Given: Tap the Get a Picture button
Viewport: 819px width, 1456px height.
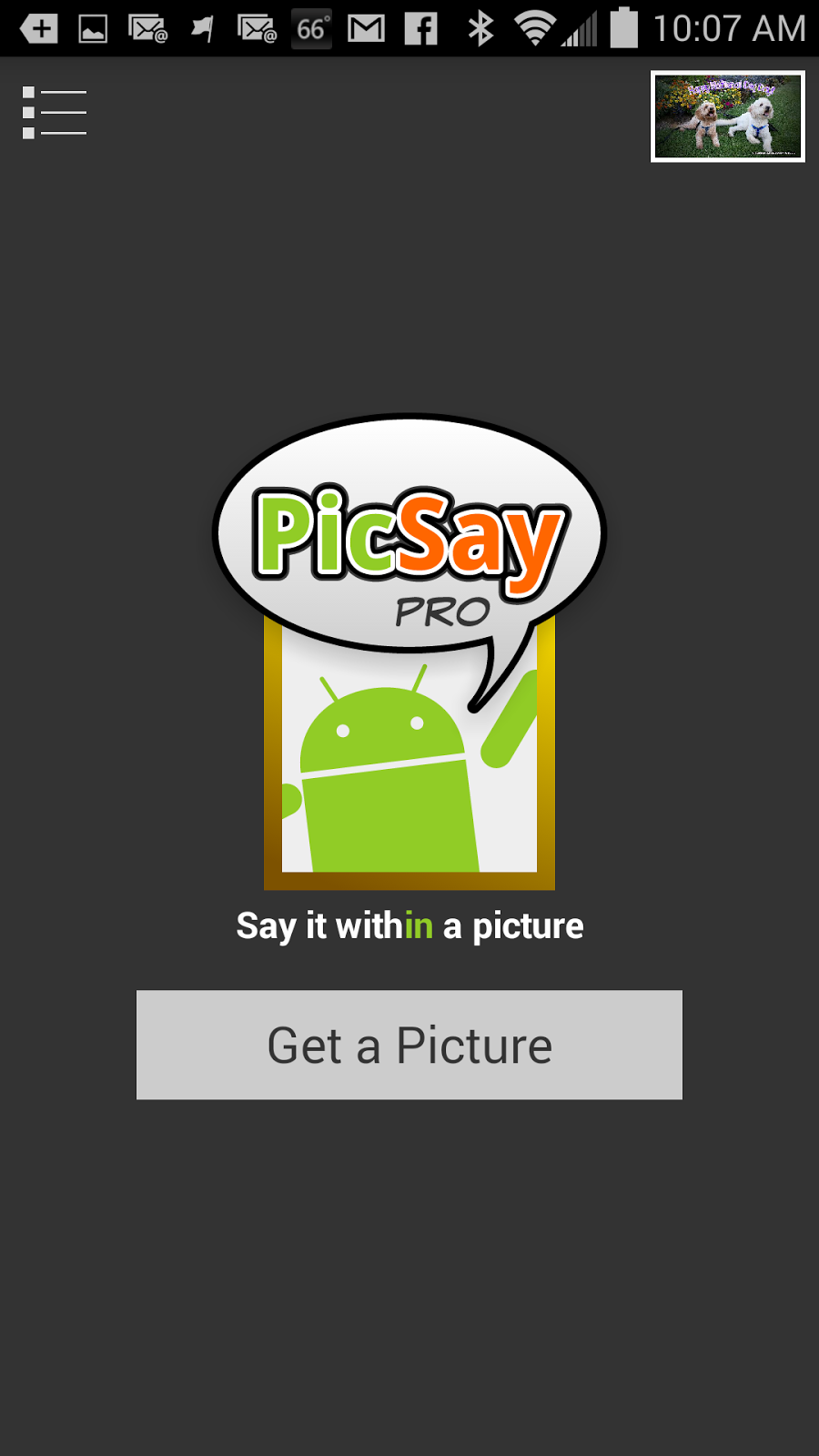Looking at the screenshot, I should coord(409,1045).
